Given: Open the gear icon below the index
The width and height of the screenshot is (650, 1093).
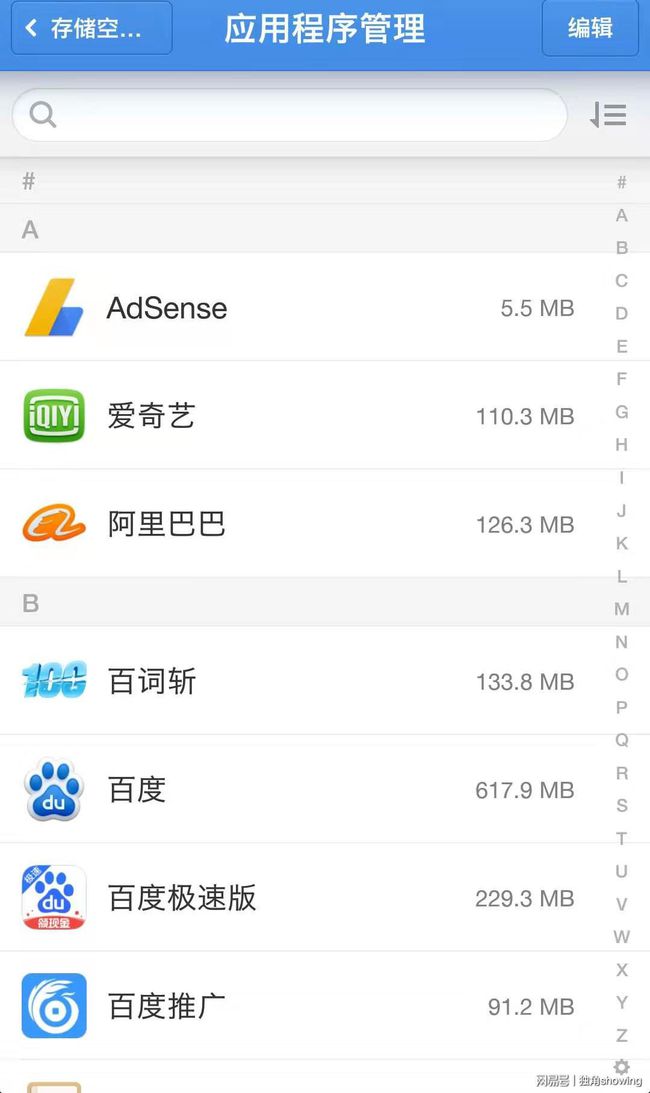Looking at the screenshot, I should point(622,1067).
